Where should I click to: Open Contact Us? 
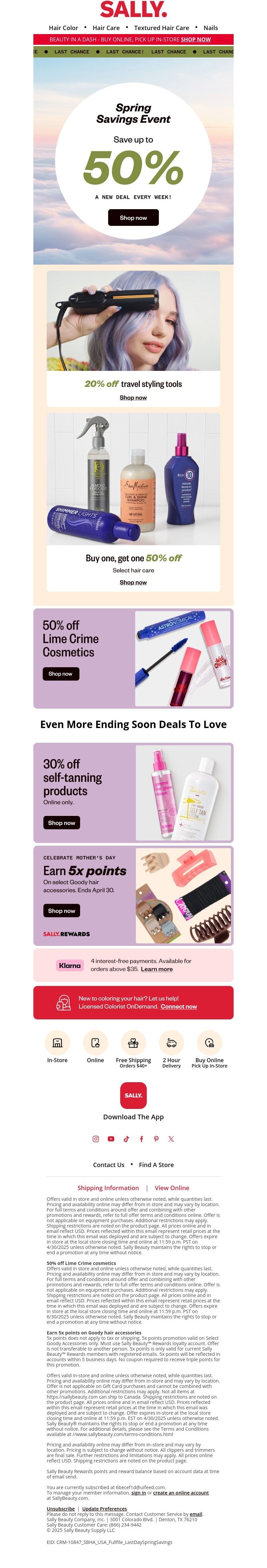[108, 1165]
